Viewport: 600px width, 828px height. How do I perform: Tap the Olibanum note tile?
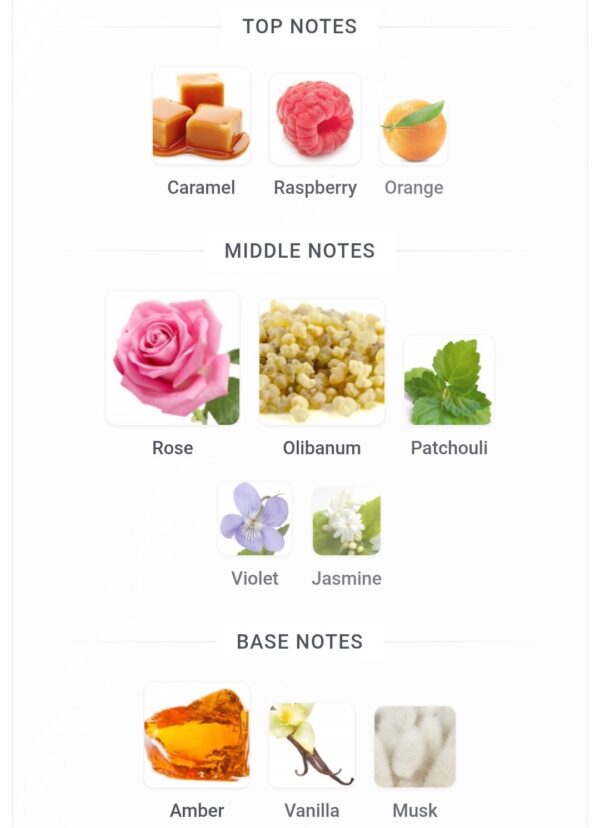322,362
